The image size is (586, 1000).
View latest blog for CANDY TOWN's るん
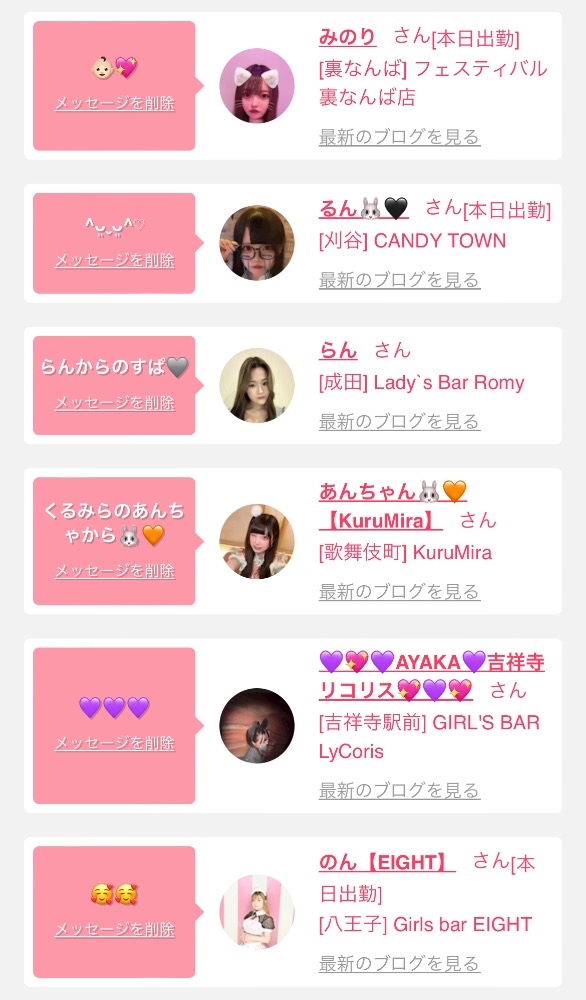coord(399,279)
